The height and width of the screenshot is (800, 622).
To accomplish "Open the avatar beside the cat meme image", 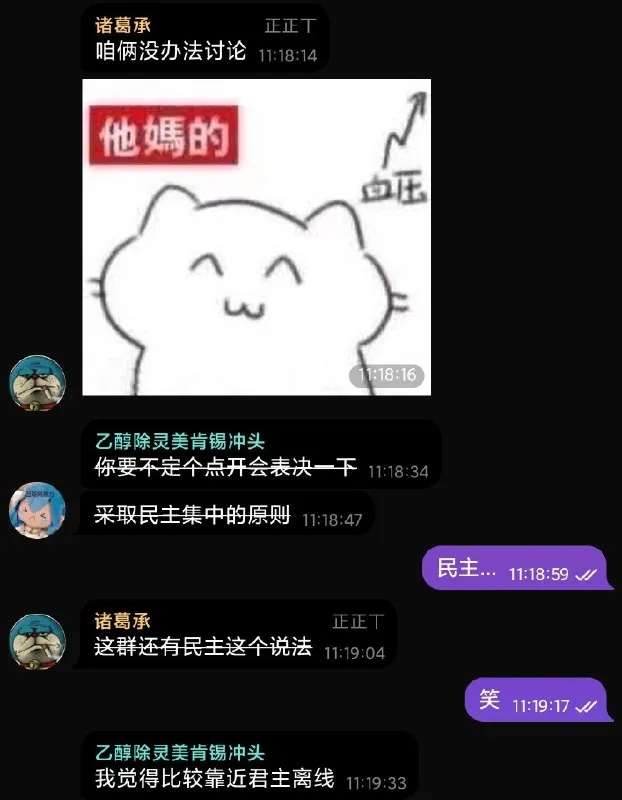I will point(37,383).
